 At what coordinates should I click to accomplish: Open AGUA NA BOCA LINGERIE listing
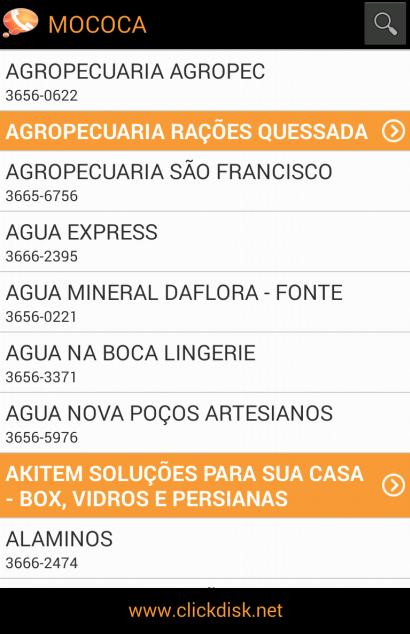pyautogui.click(x=205, y=362)
